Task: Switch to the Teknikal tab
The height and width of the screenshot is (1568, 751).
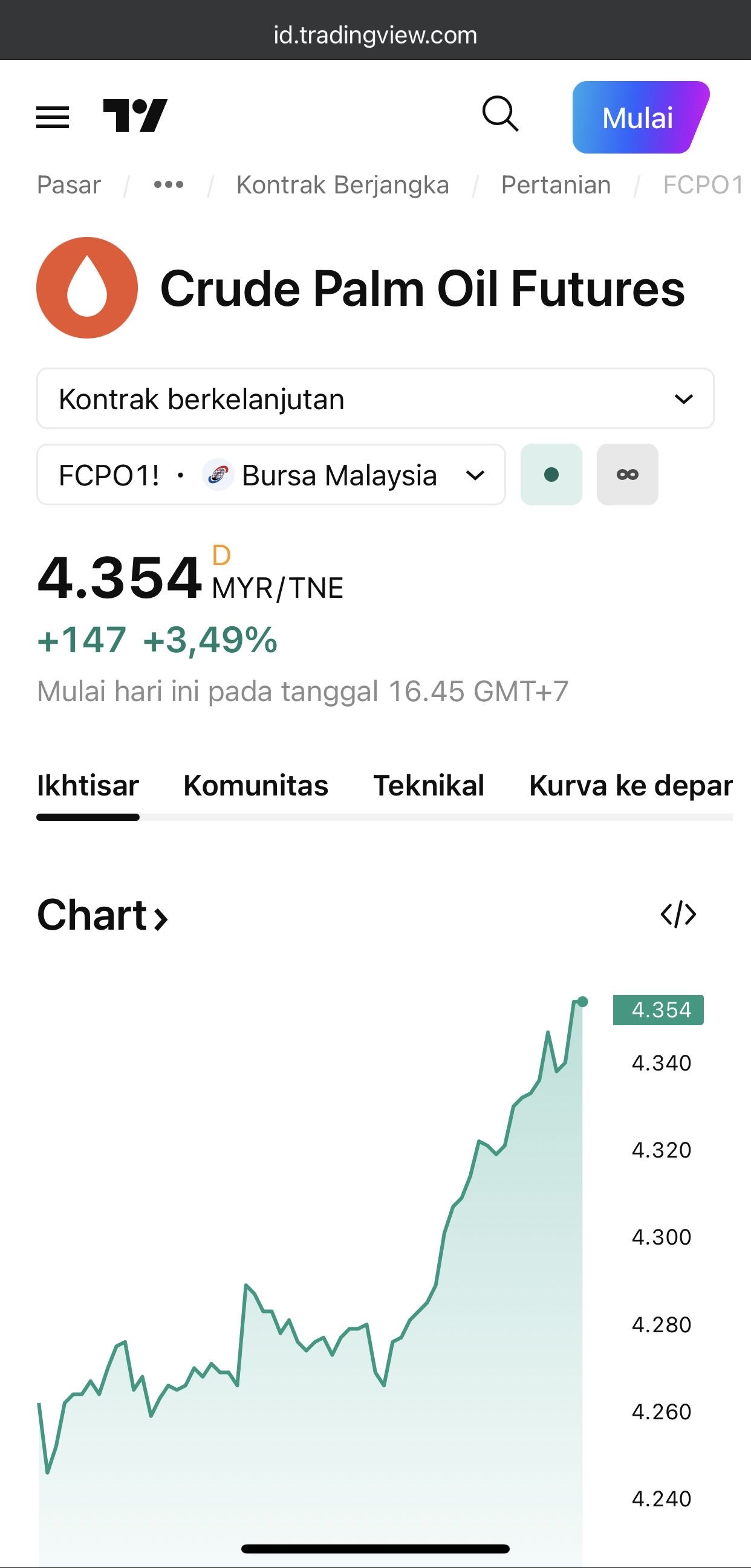Action: click(429, 786)
